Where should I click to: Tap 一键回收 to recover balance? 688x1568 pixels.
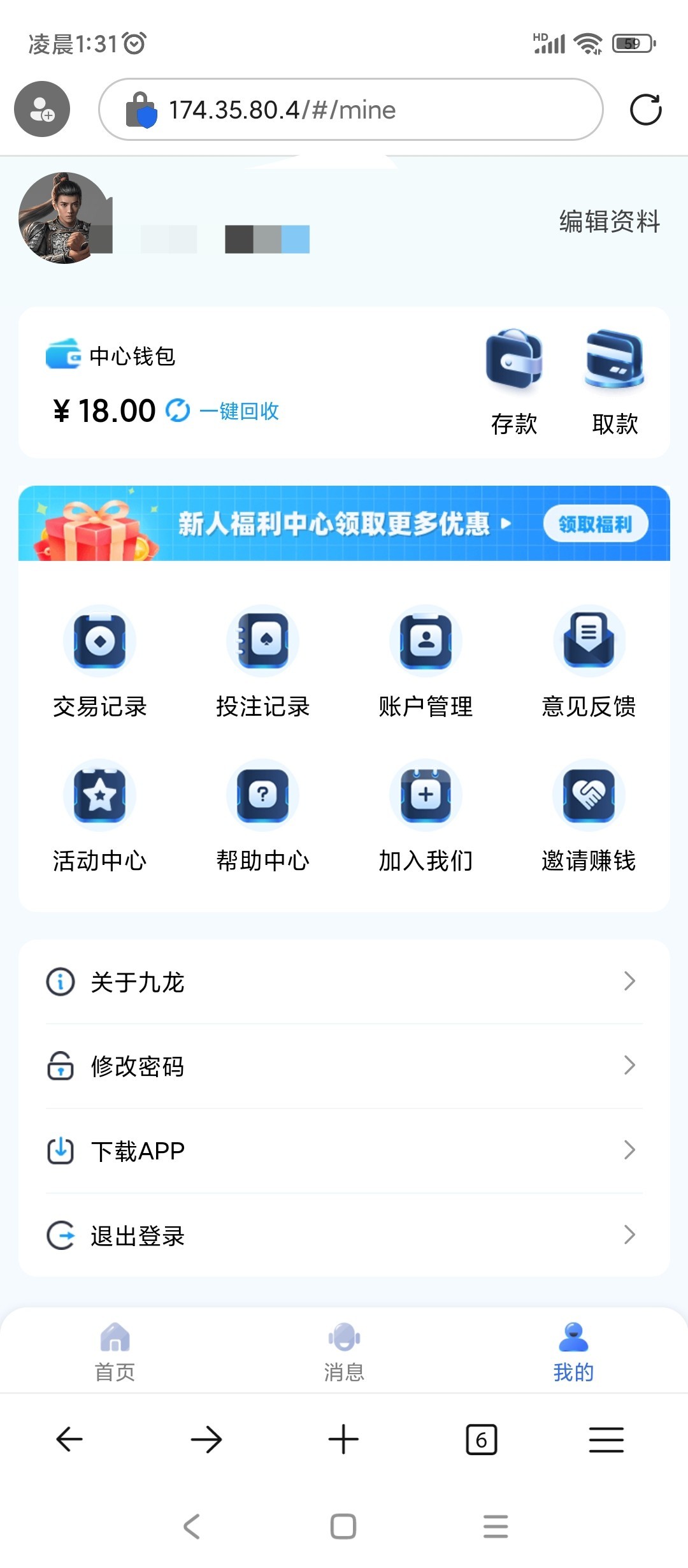tap(239, 411)
